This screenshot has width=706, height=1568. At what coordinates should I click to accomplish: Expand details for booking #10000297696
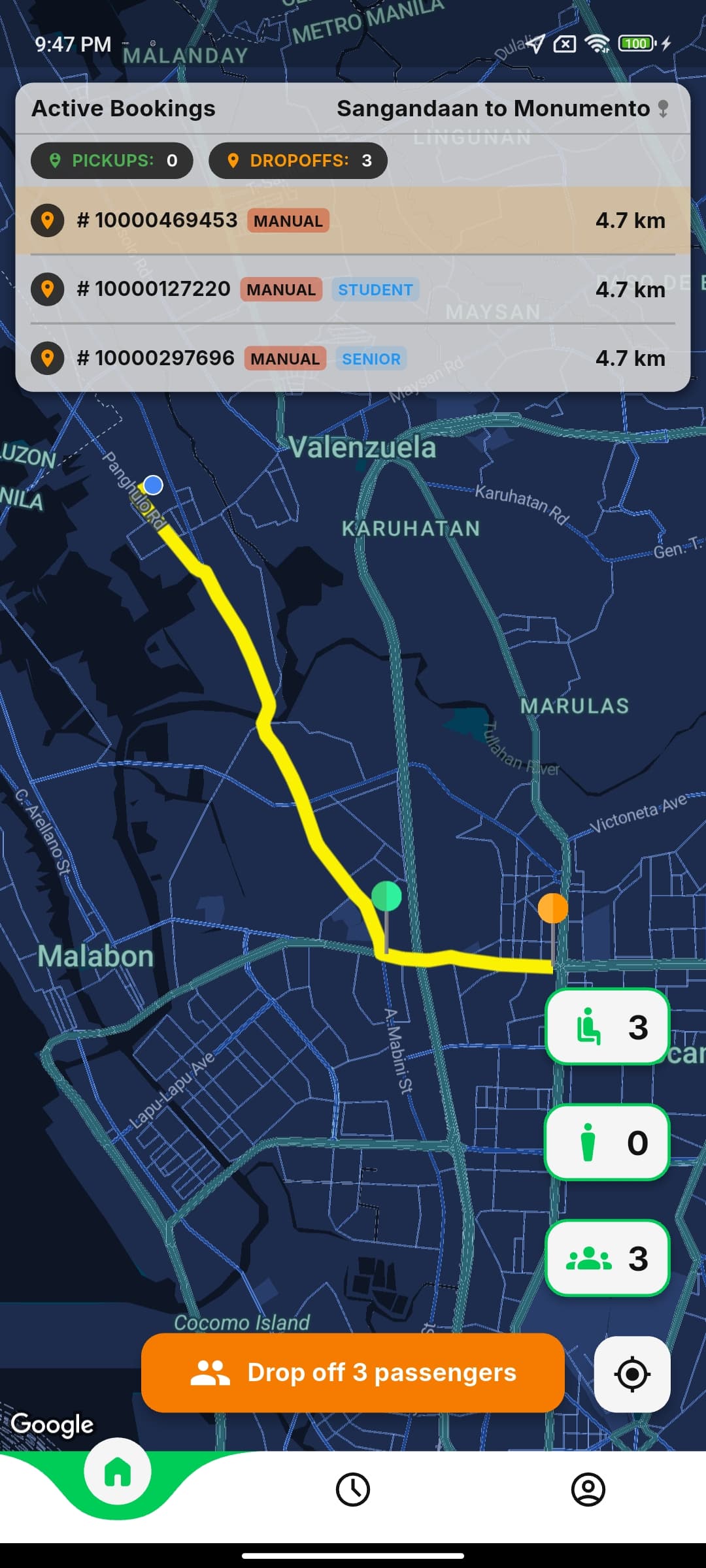coord(353,359)
